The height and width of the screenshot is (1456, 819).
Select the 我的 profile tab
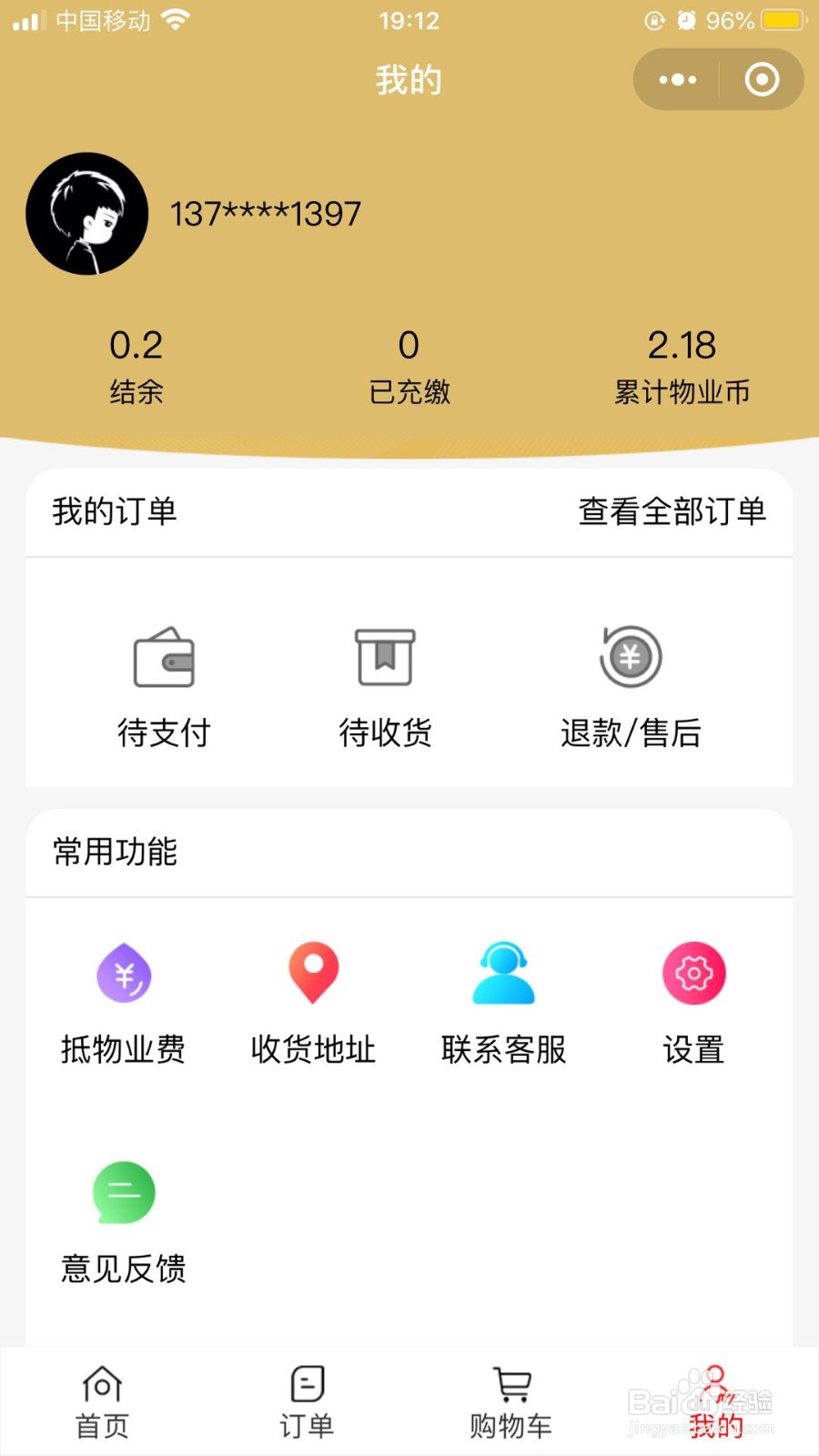click(x=715, y=1402)
